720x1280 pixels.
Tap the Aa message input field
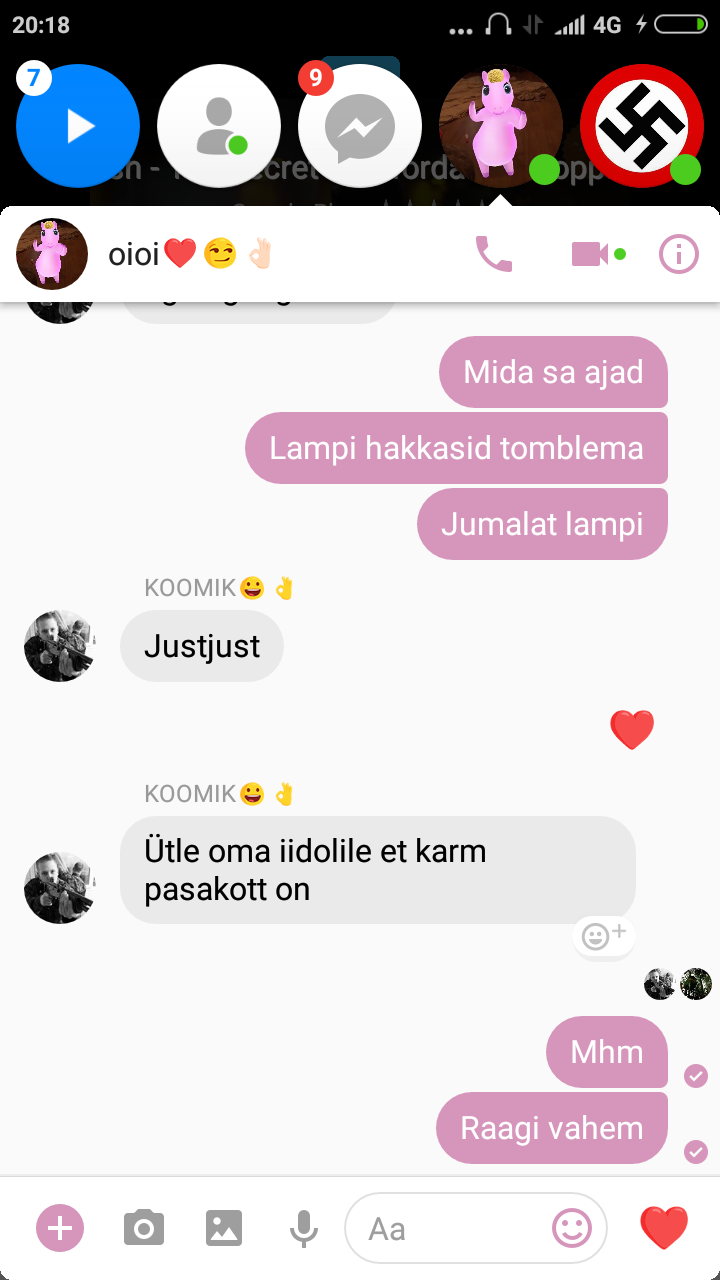[445, 1228]
